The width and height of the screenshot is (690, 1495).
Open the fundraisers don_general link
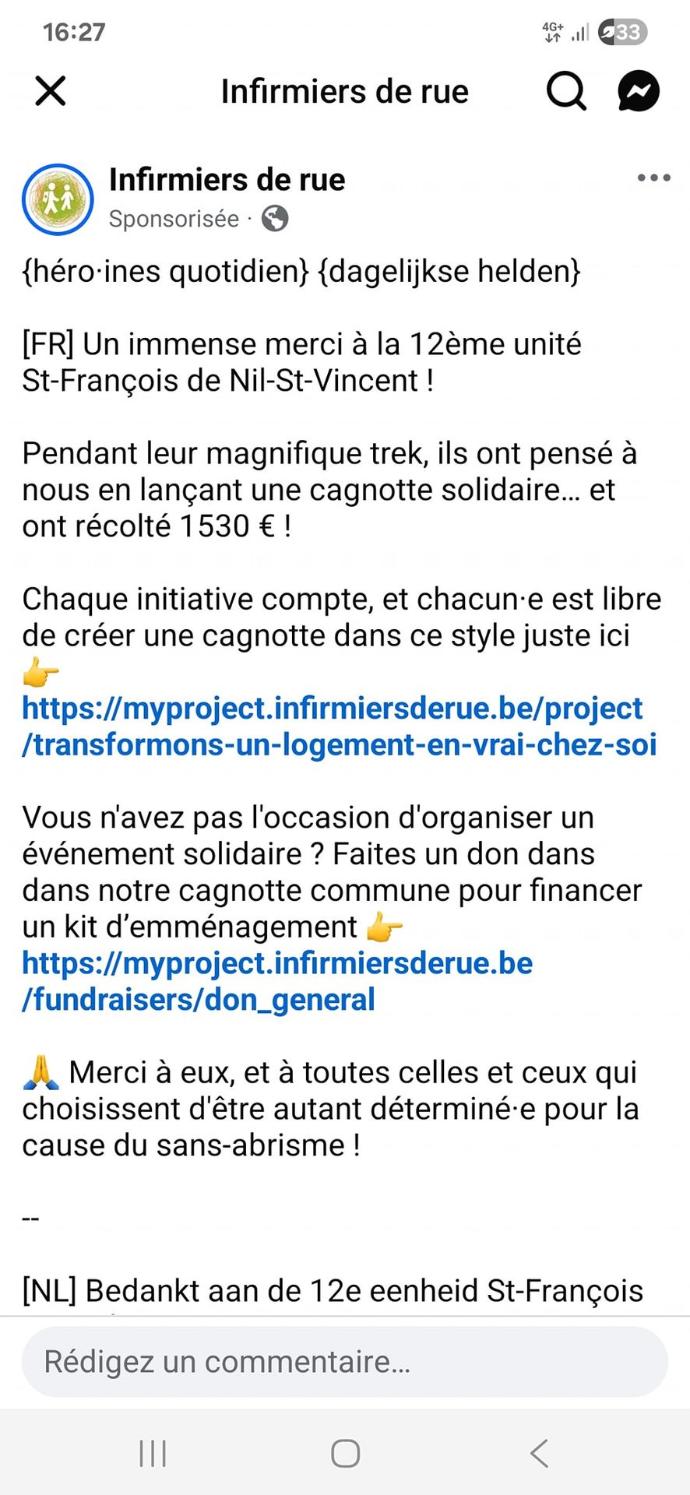[276, 981]
